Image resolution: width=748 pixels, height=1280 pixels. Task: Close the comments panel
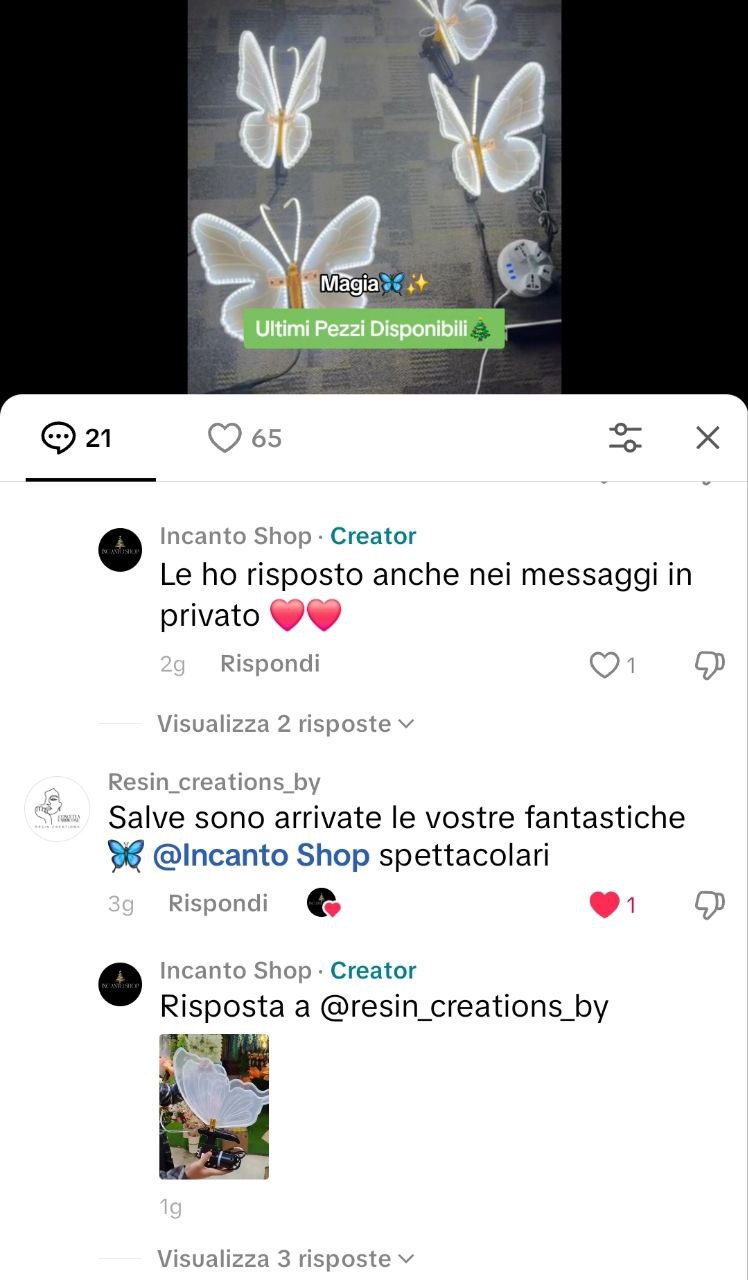coord(707,438)
